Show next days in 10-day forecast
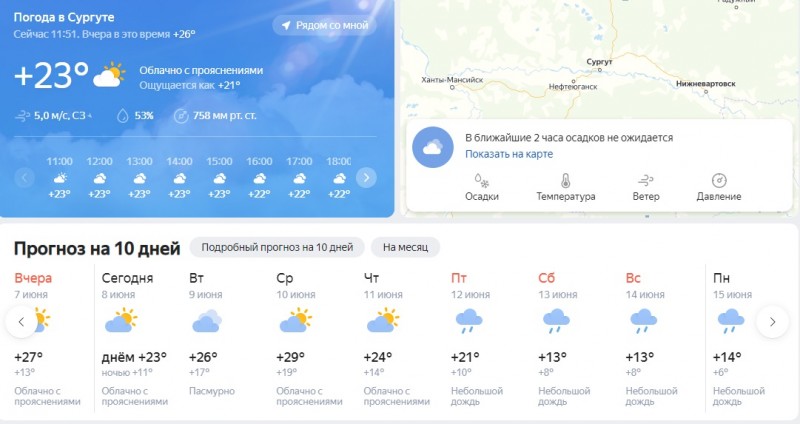Screen dimensions: 800x424 (x=772, y=322)
